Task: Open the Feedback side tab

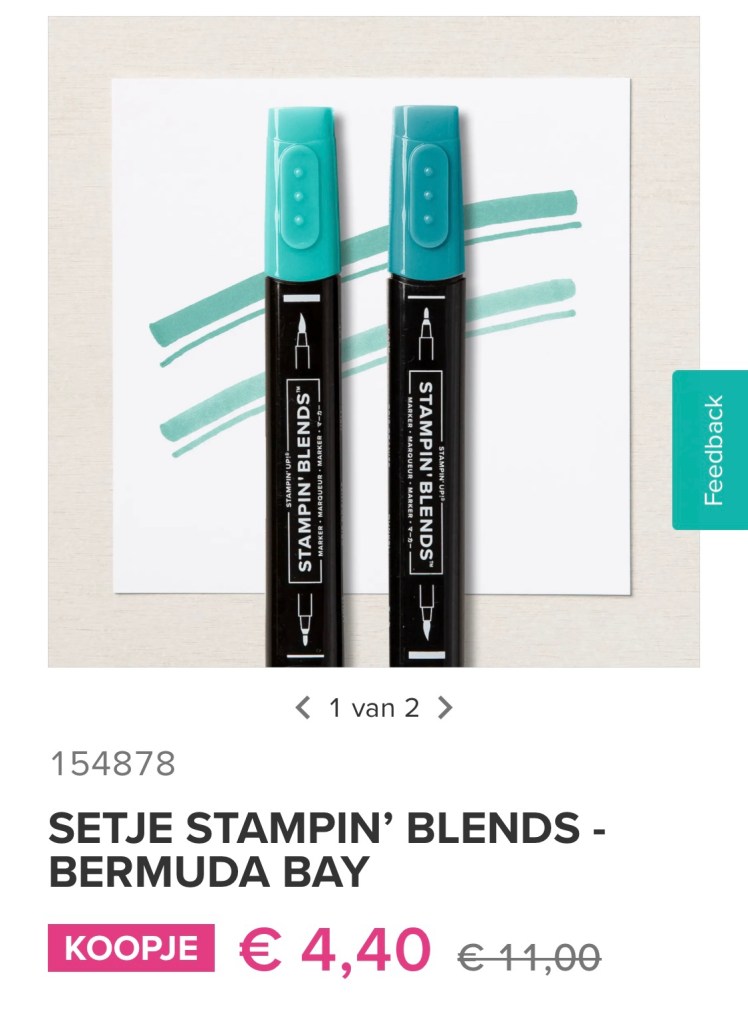Action: pos(711,449)
